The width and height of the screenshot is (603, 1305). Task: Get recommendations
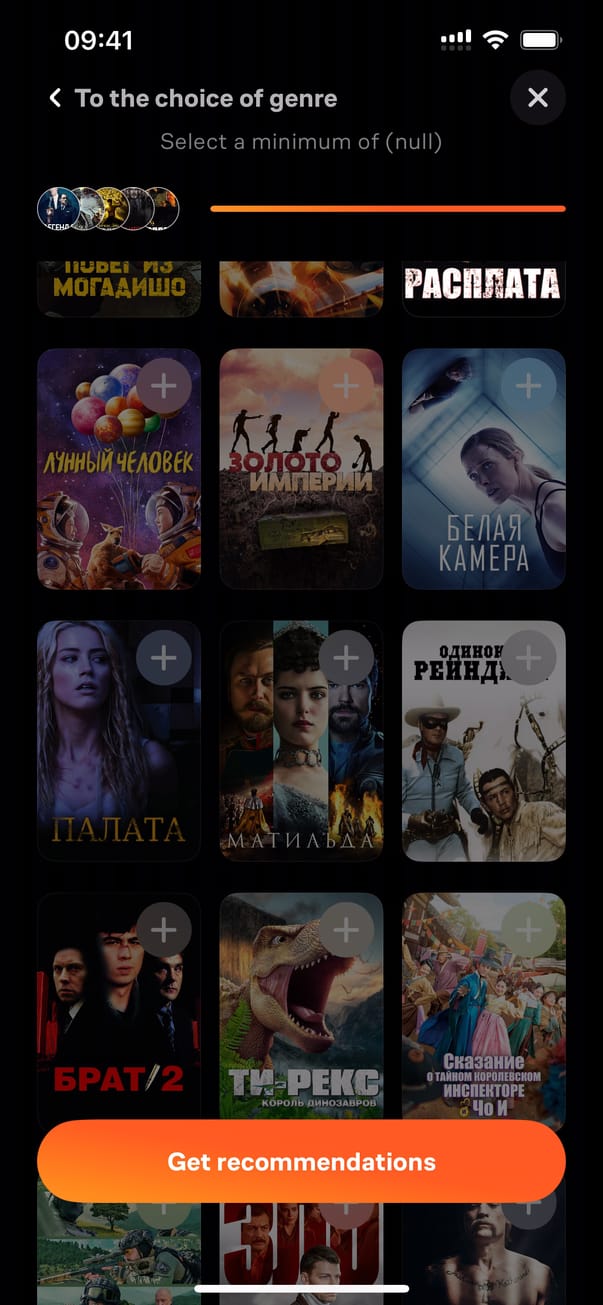[x=301, y=1161]
